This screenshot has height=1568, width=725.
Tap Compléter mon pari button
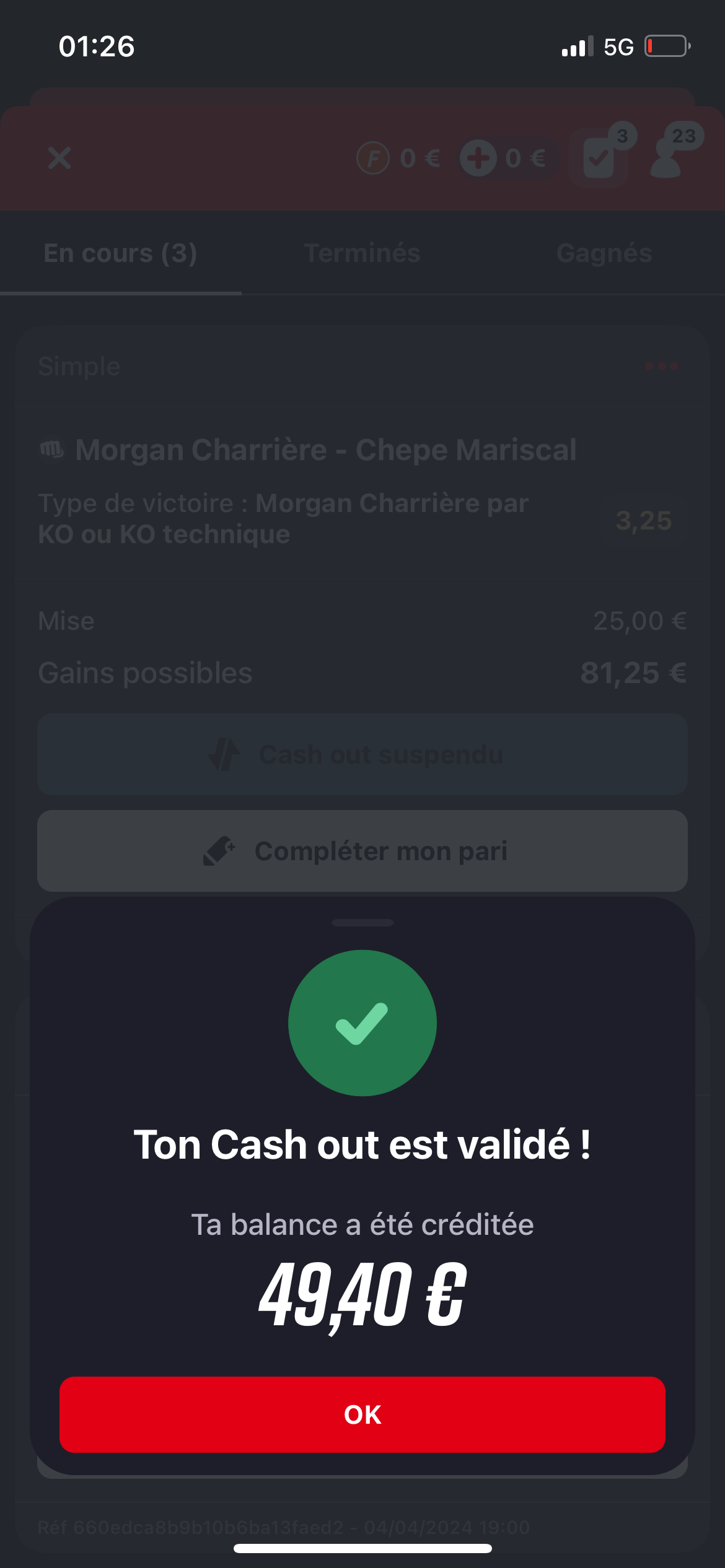coord(362,851)
